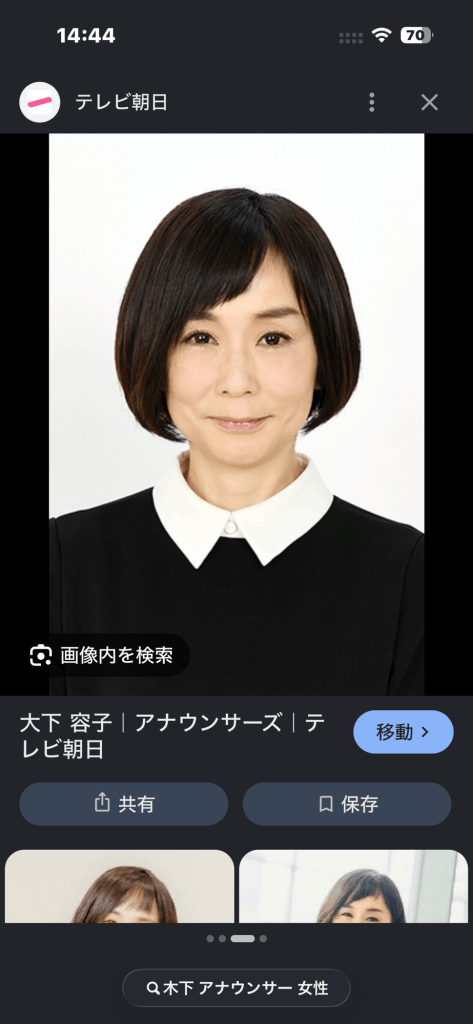This screenshot has height=1024, width=473.
Task: Open the left related image thumbnail
Action: tap(120, 886)
